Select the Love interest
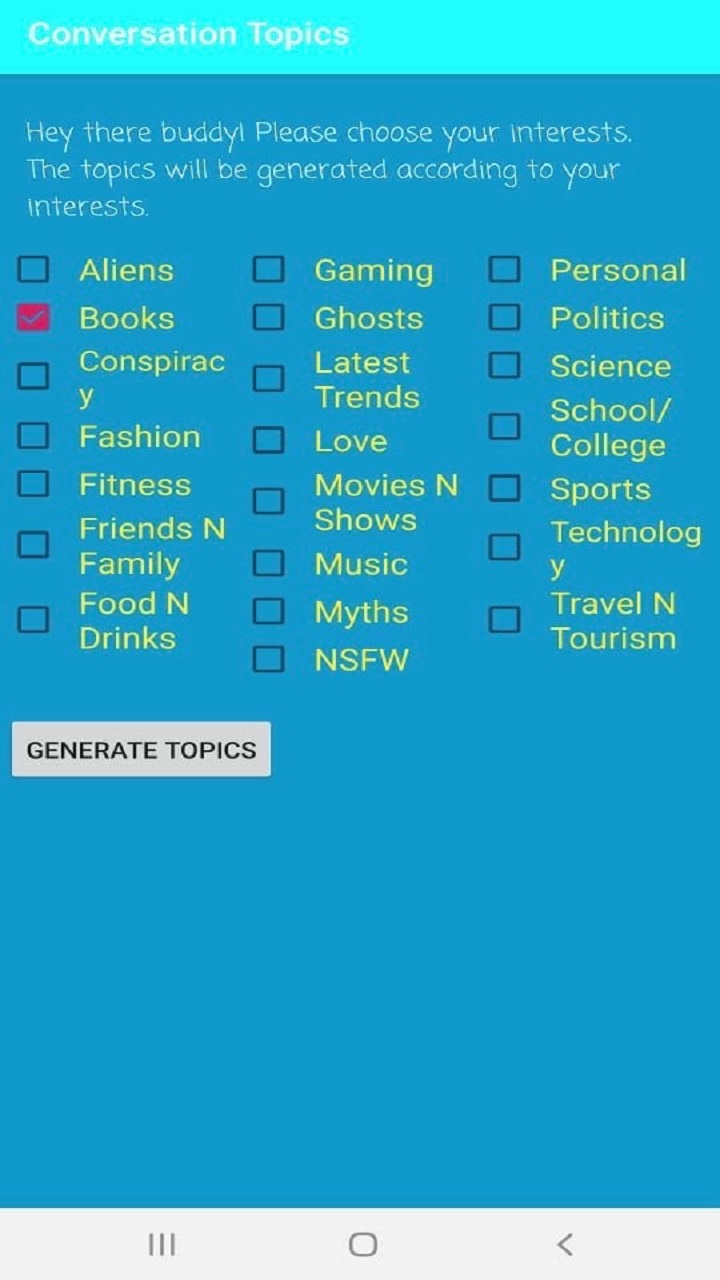The height and width of the screenshot is (1280, 720). [268, 439]
